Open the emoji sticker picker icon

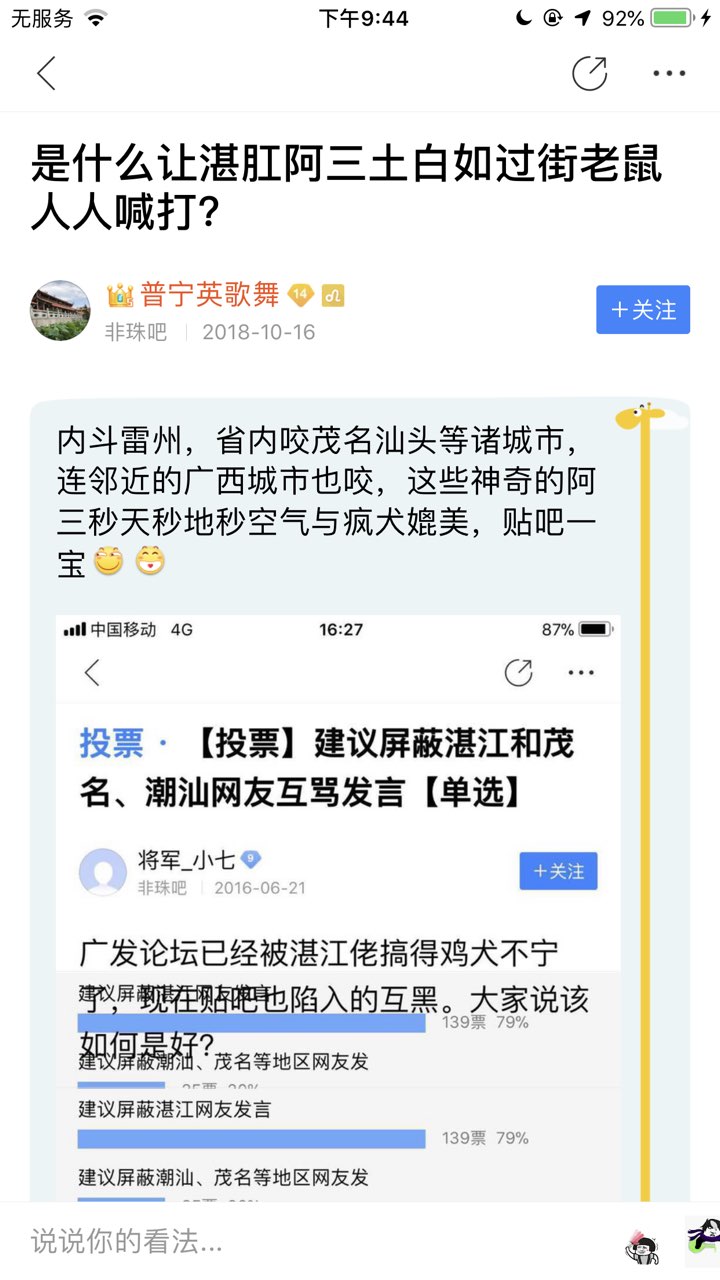click(641, 1243)
